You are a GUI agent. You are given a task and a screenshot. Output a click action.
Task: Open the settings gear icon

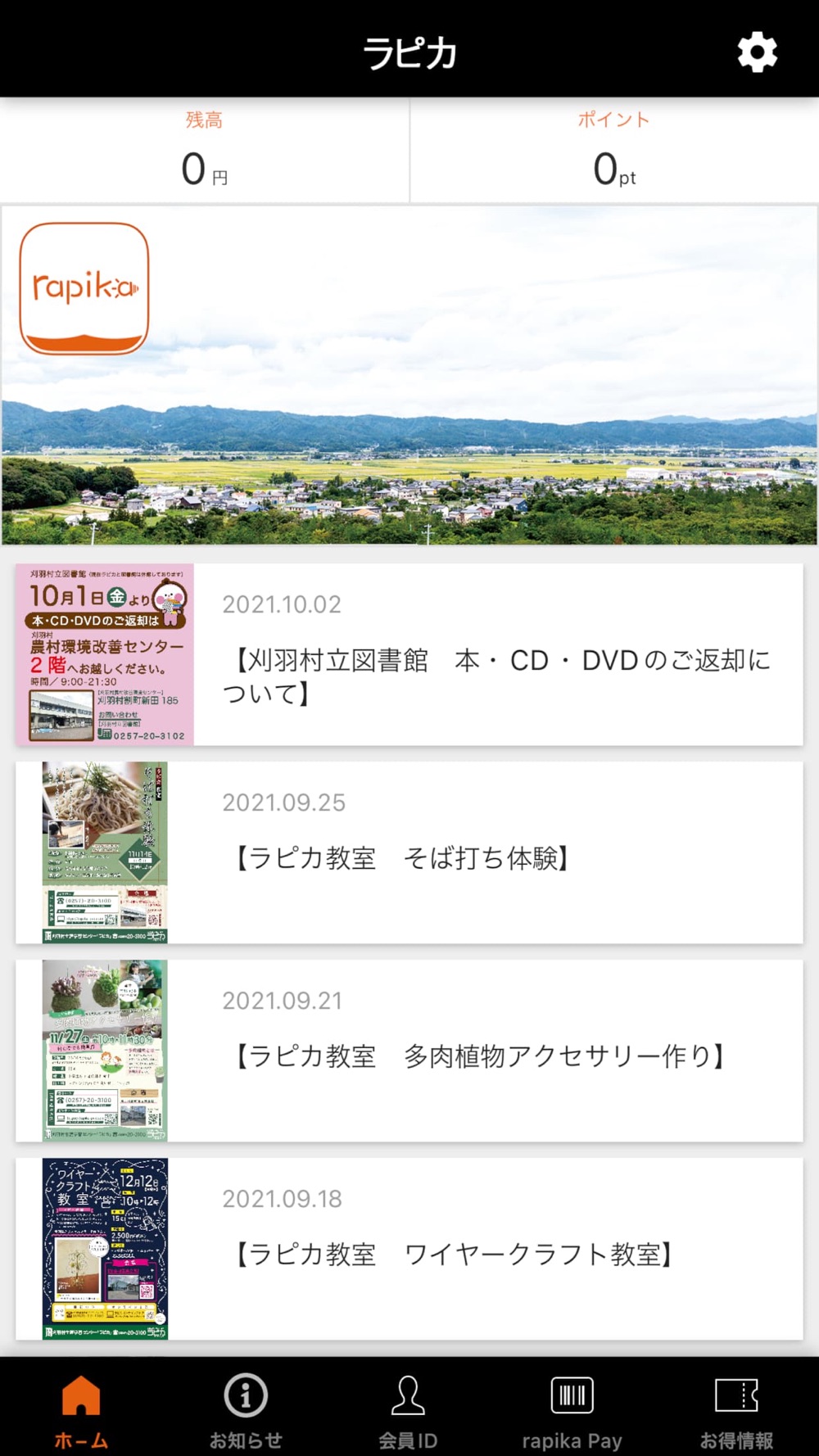[757, 52]
